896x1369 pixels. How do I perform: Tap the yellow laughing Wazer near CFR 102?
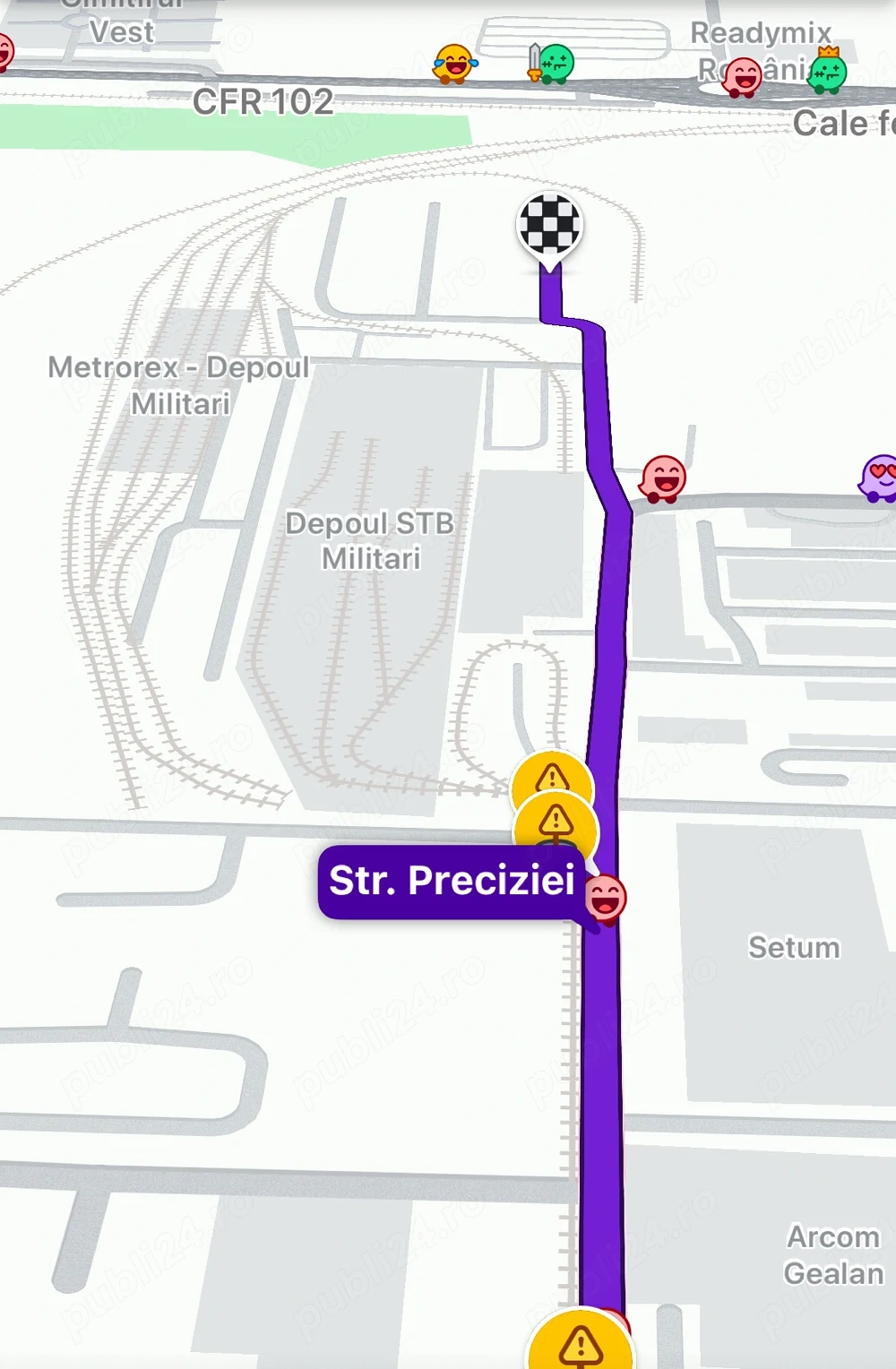[x=454, y=65]
